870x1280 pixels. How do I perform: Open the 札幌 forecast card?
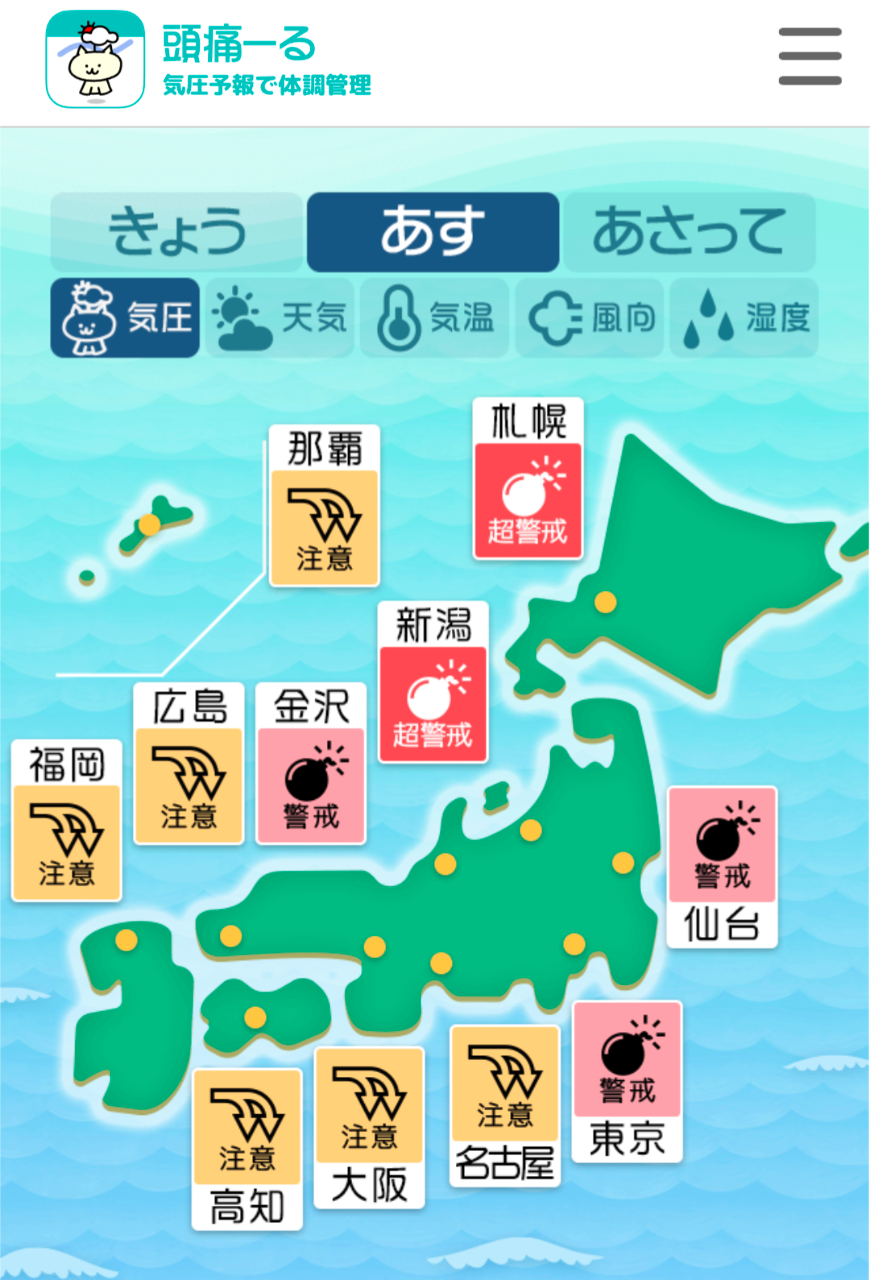tap(528, 480)
